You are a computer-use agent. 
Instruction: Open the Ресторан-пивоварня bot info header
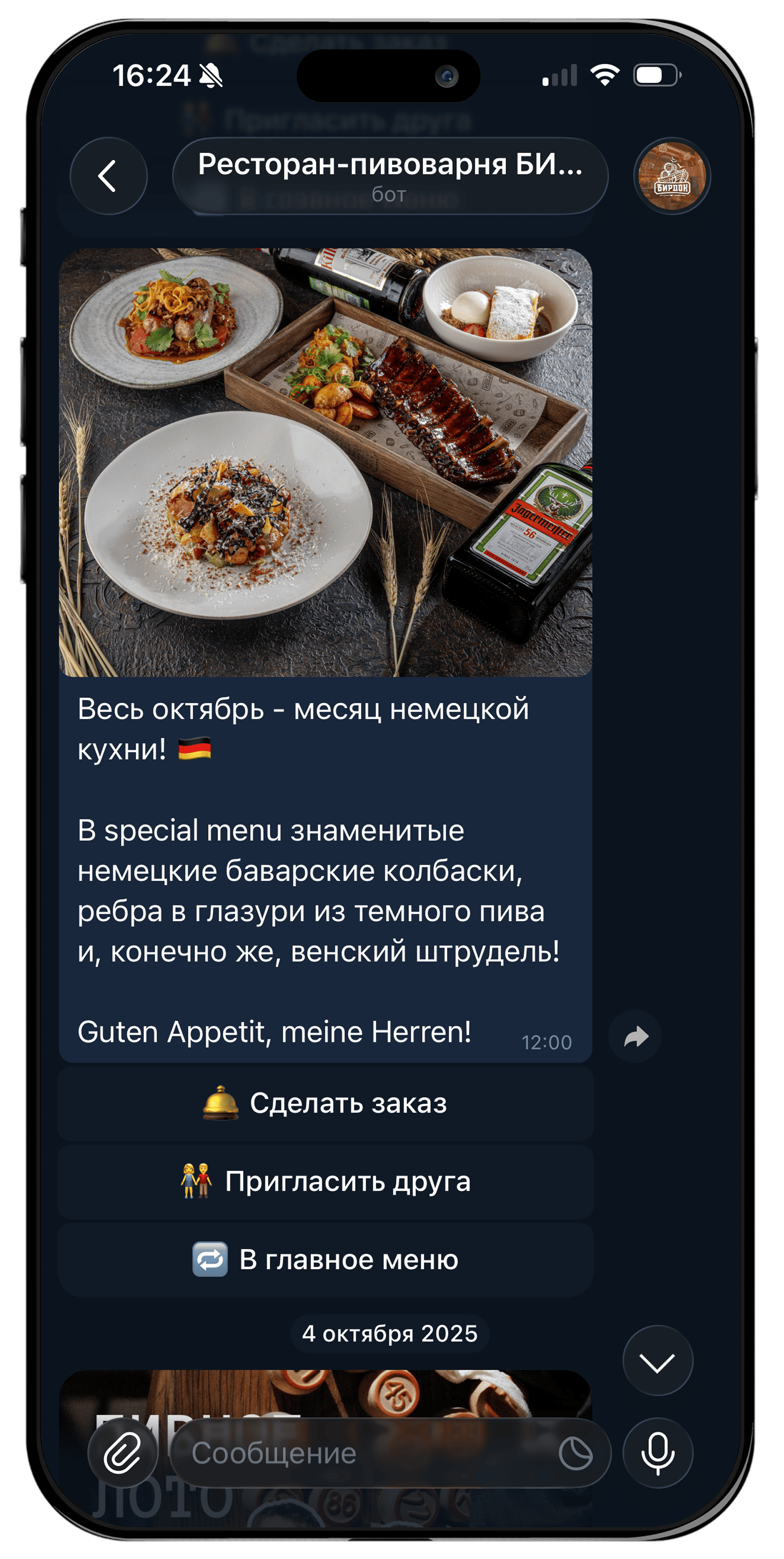coord(390,176)
